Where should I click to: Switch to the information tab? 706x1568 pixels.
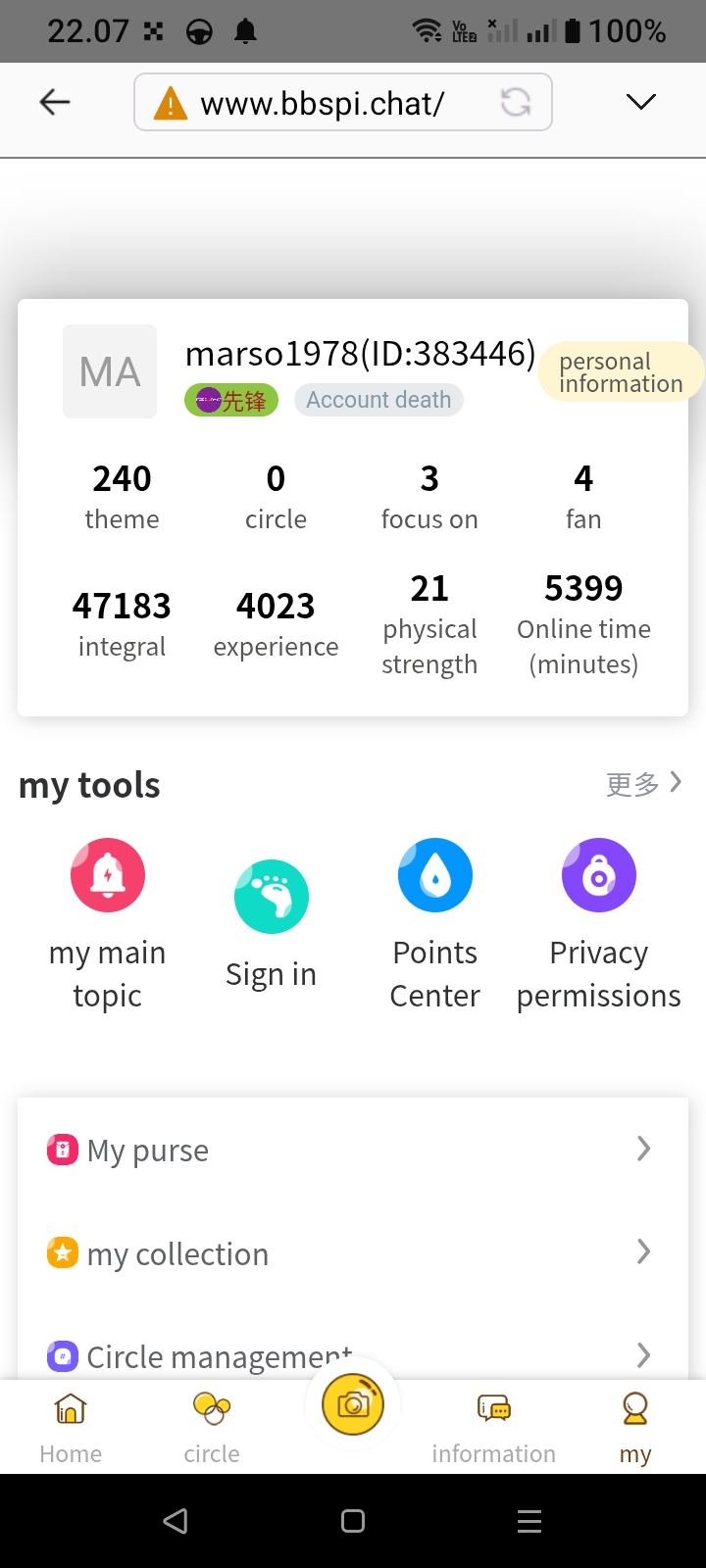(494, 1427)
